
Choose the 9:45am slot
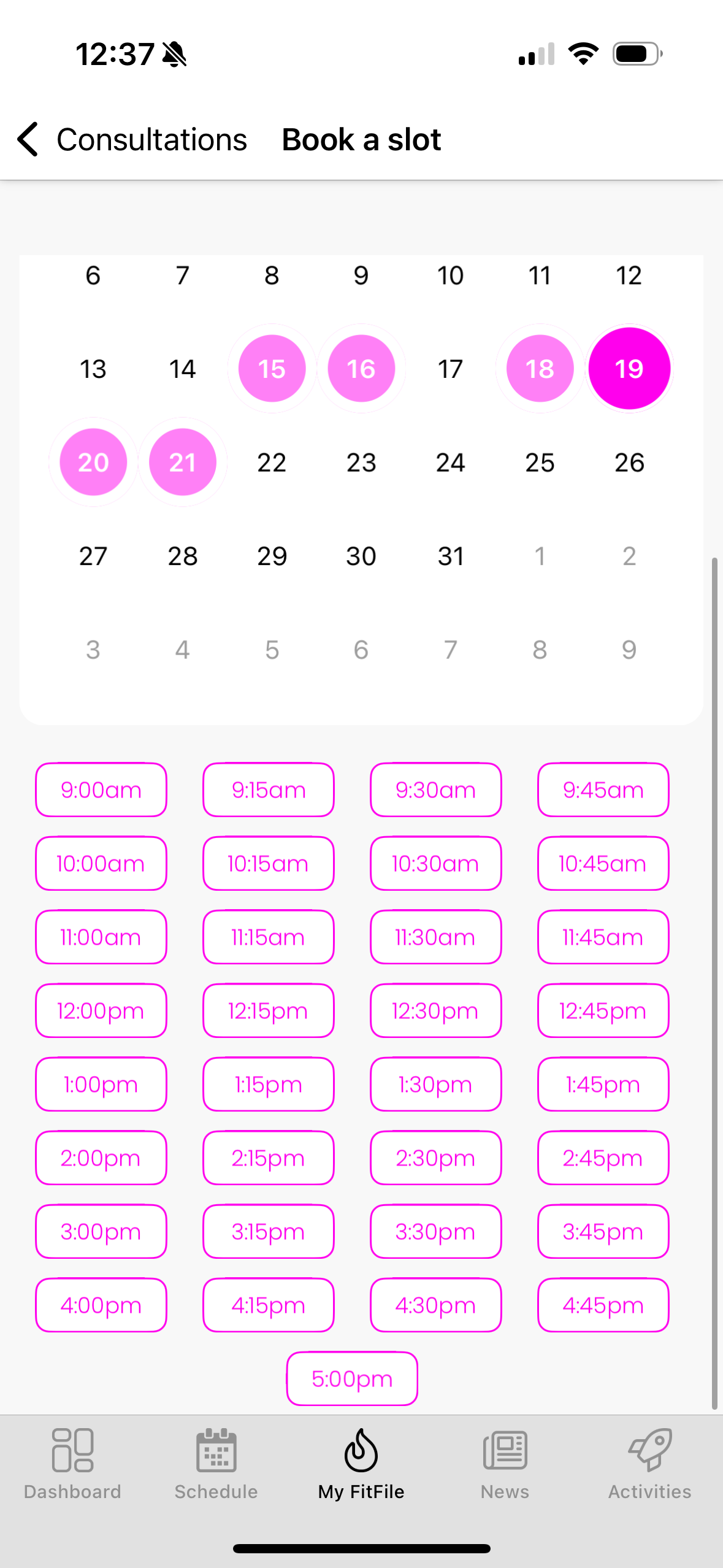pos(603,790)
